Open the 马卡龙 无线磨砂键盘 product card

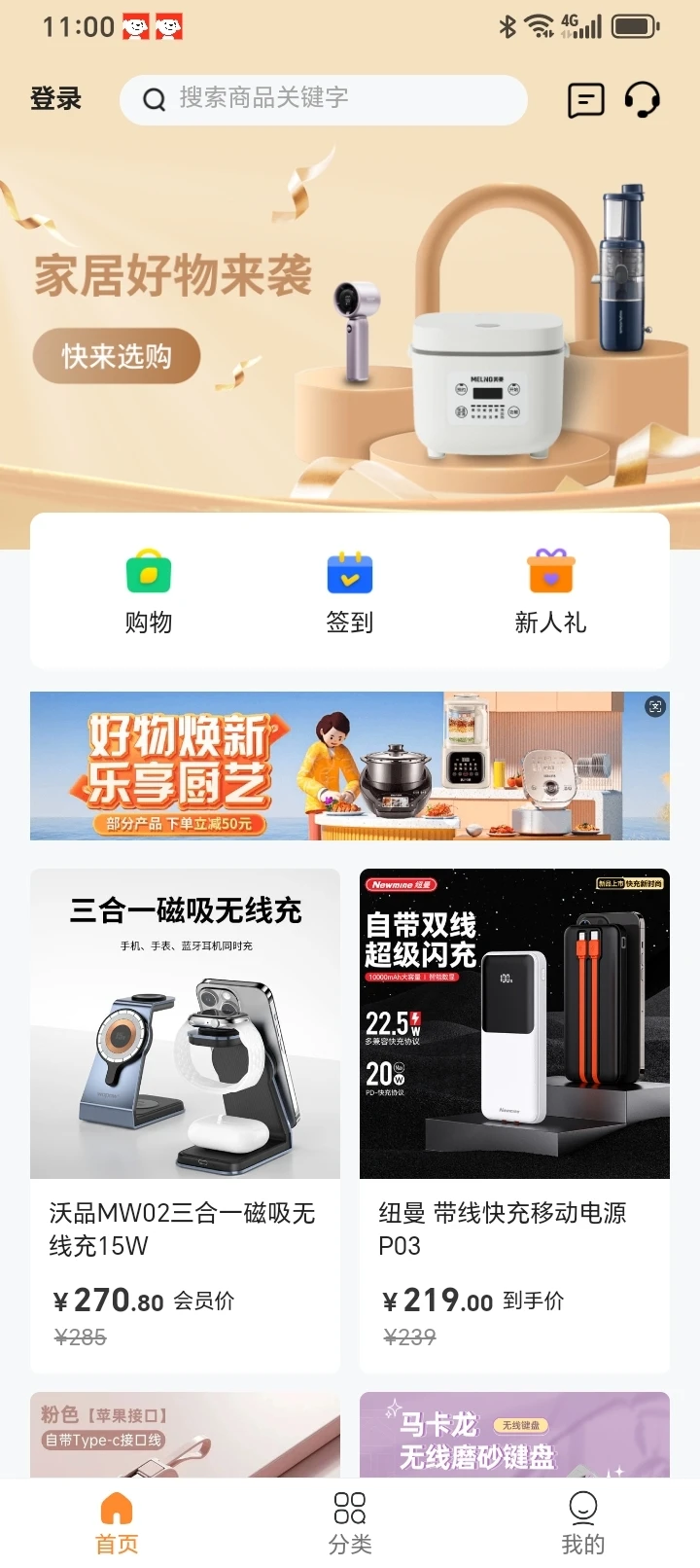514,1436
